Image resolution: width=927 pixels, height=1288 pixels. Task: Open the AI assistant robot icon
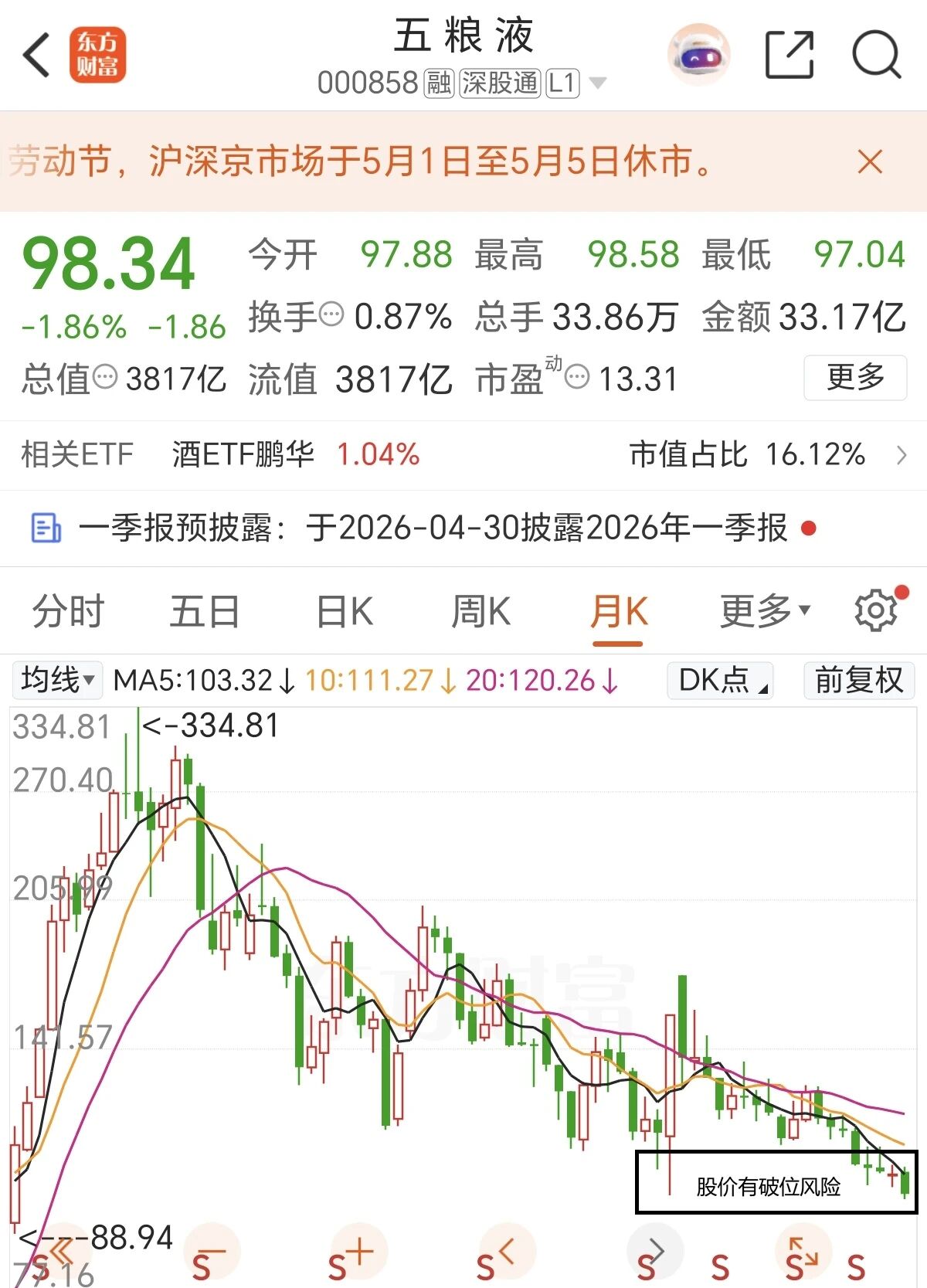(x=698, y=54)
